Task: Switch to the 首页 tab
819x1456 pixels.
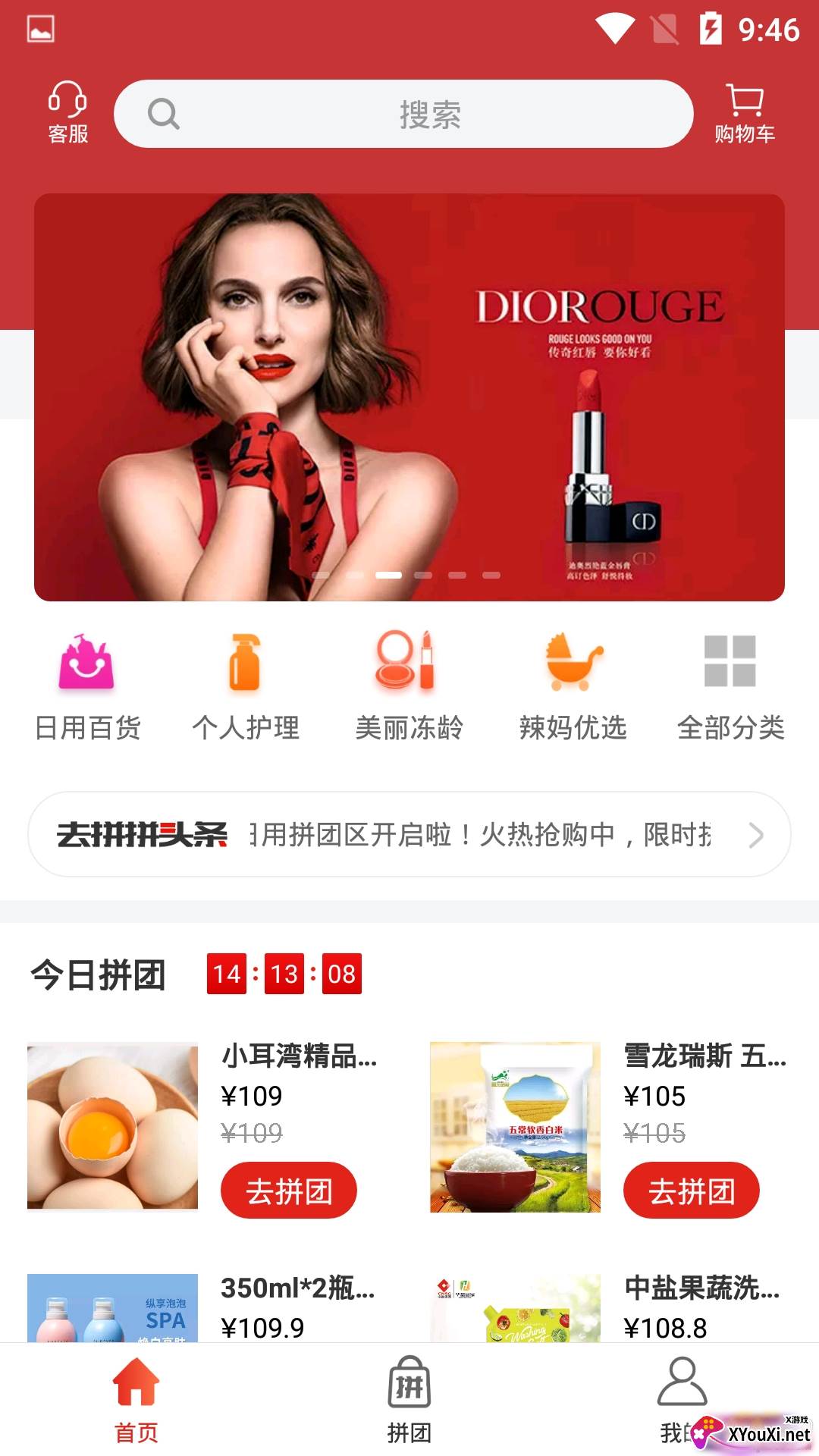Action: (x=136, y=1400)
